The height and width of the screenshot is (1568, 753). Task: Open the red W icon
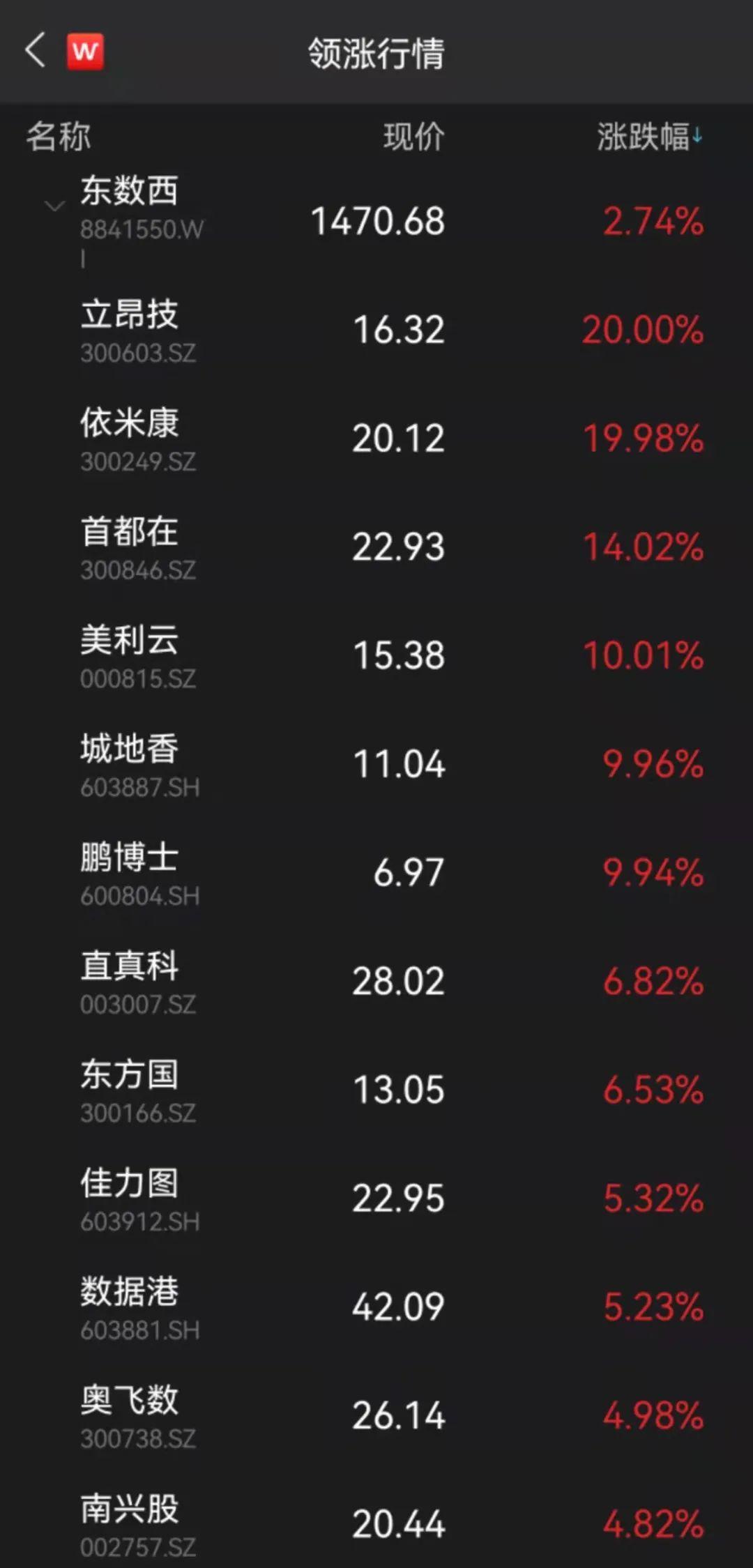85,52
